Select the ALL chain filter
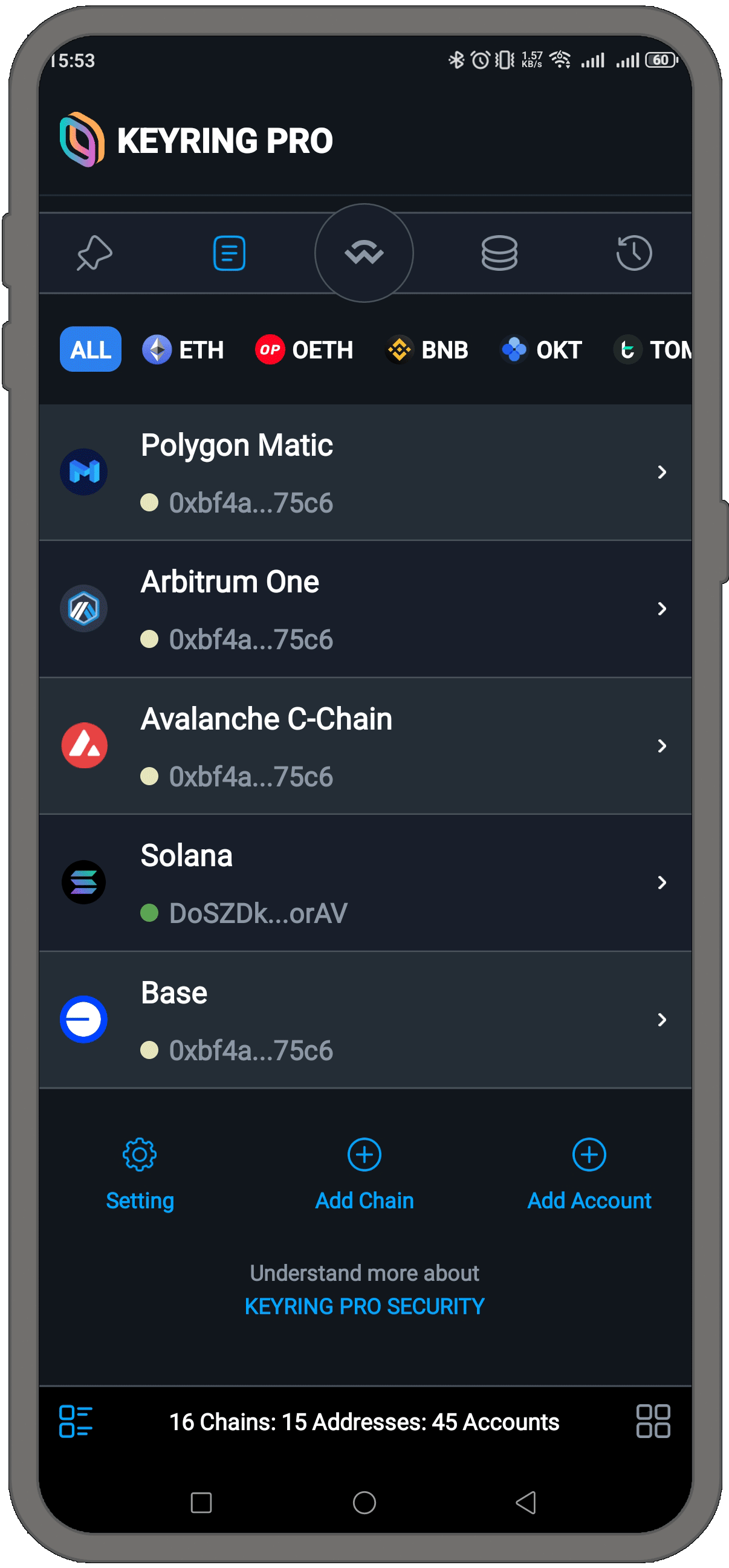 (90, 349)
